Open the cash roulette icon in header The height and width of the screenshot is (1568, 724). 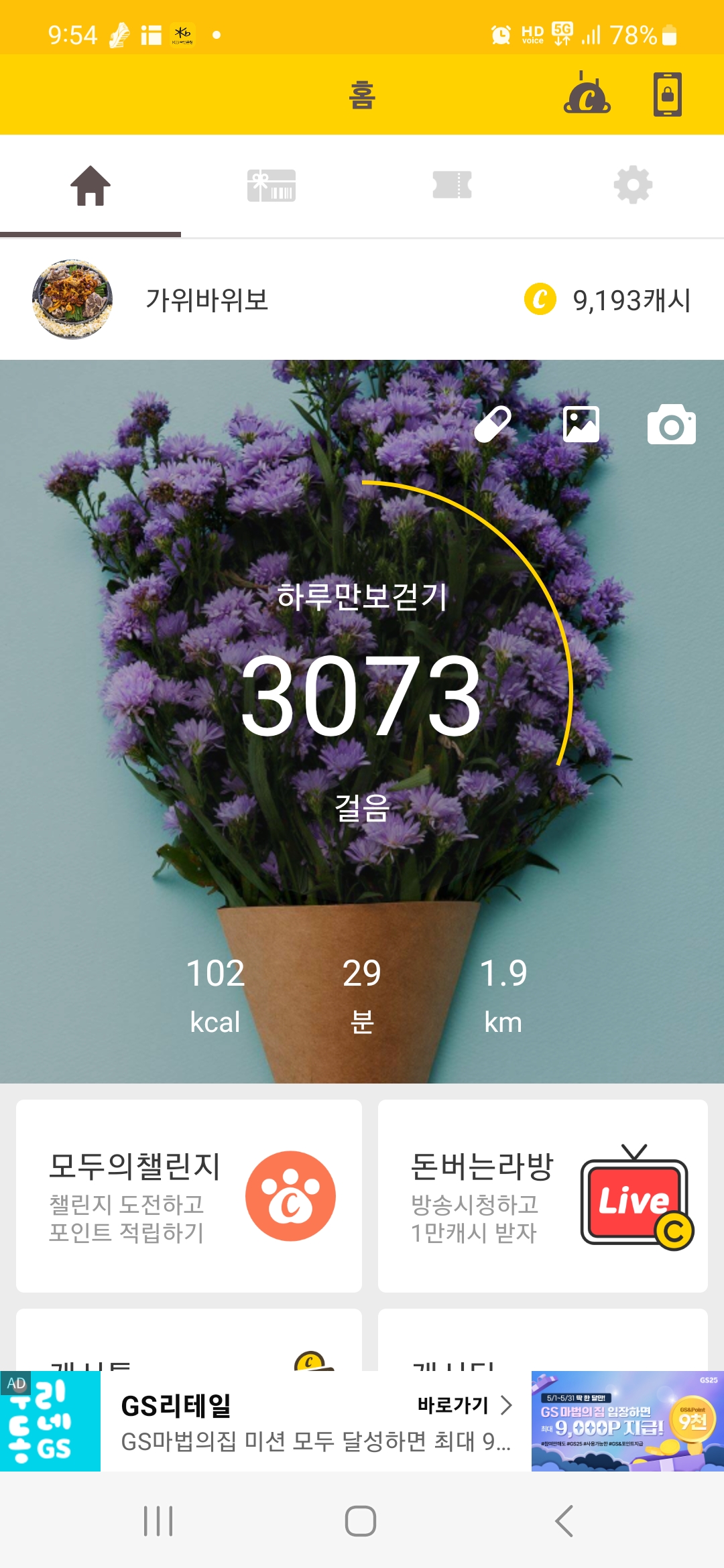point(587,94)
